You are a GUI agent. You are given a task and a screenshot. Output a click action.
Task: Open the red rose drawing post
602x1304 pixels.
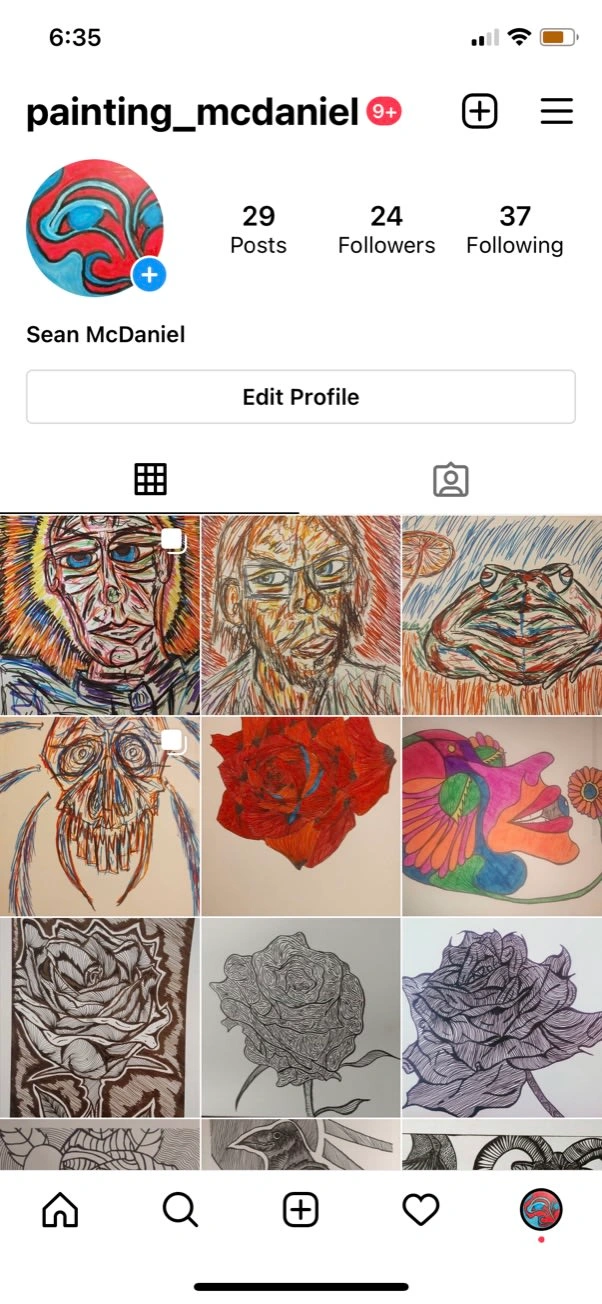pyautogui.click(x=300, y=816)
